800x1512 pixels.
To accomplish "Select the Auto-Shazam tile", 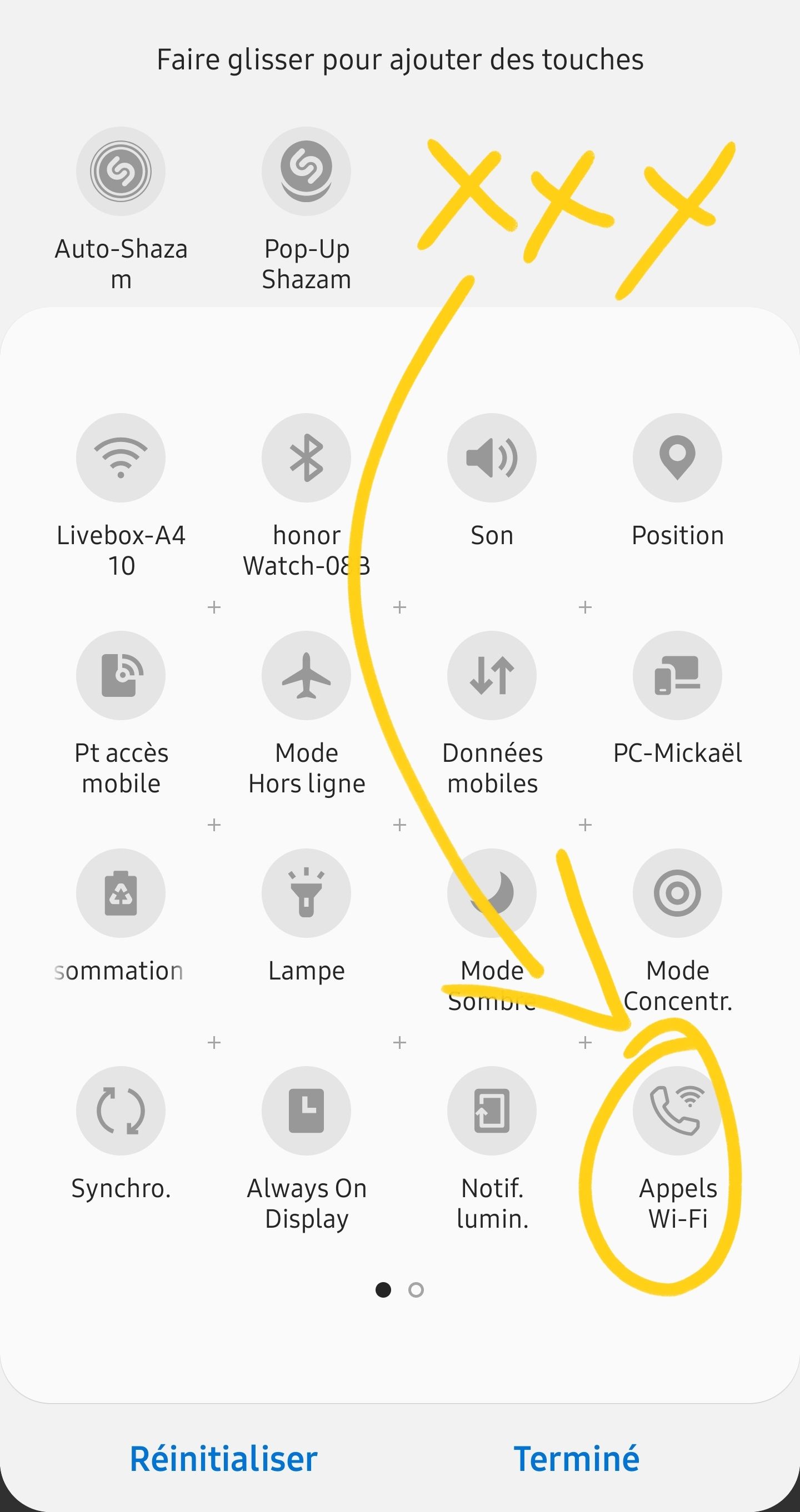I will 121,172.
